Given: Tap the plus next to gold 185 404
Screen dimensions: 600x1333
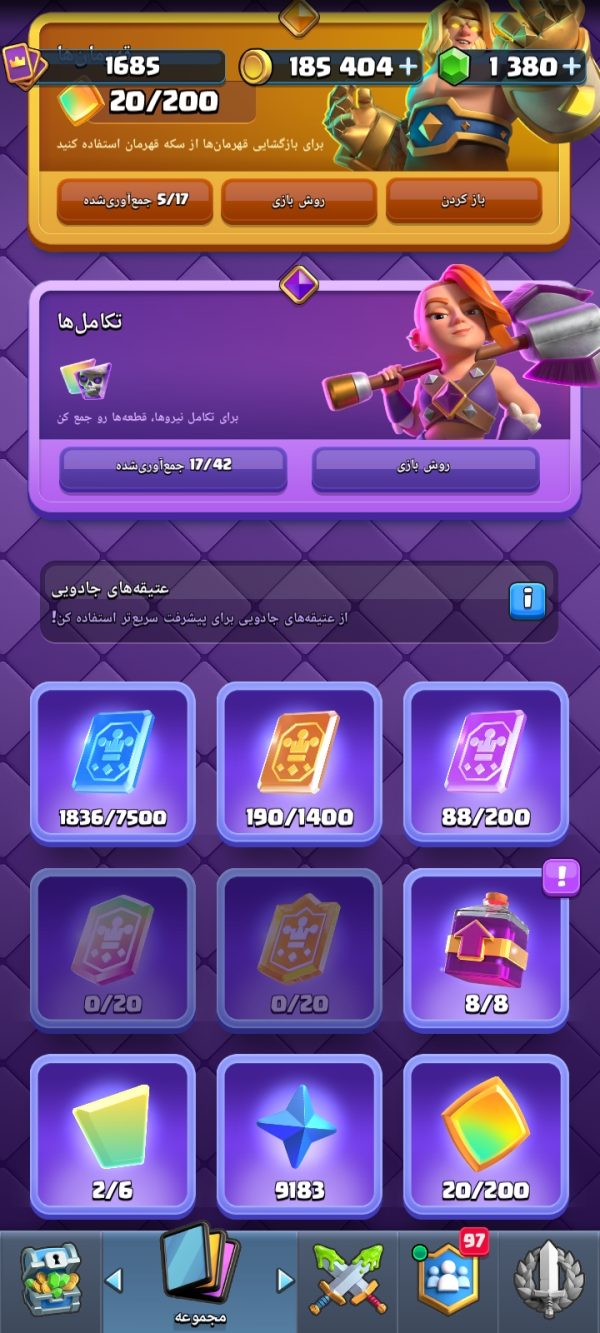Looking at the screenshot, I should coord(408,67).
